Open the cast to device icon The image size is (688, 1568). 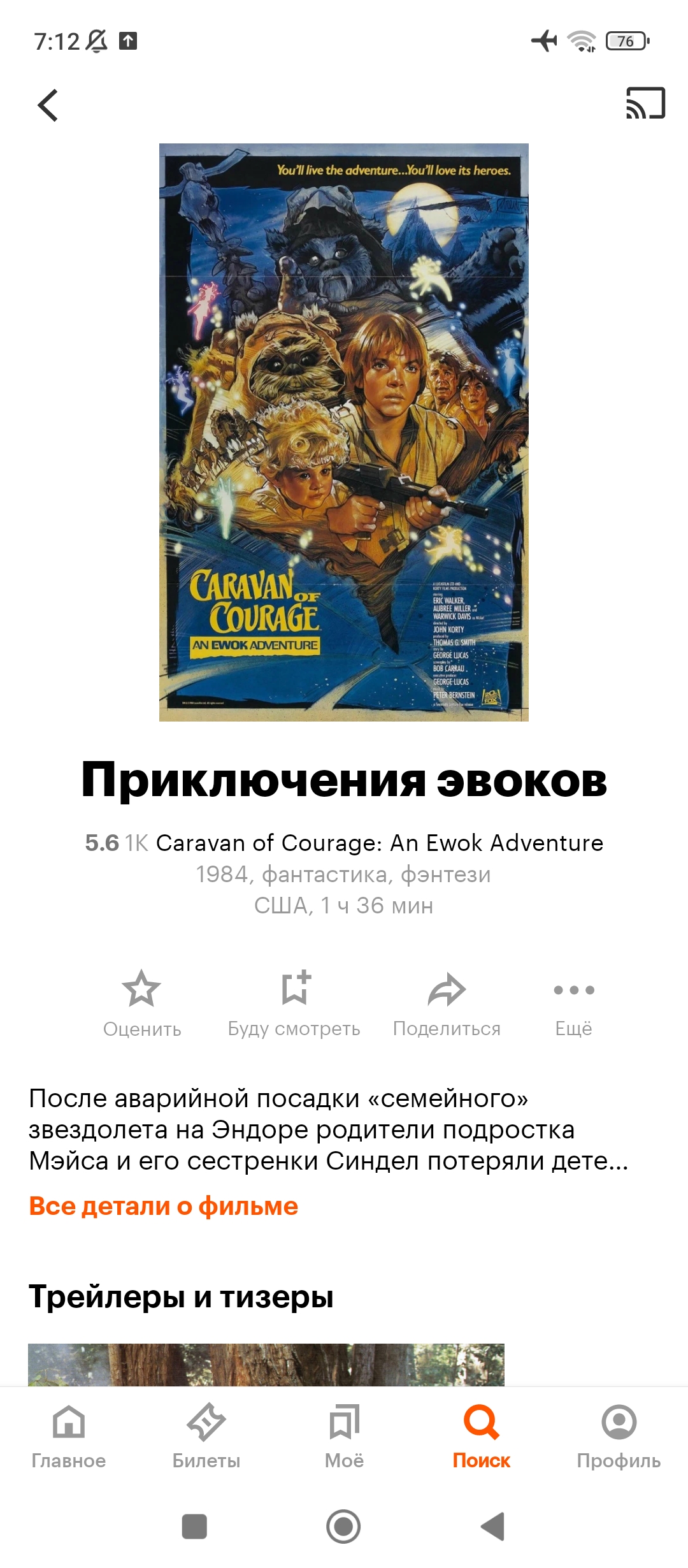click(x=645, y=103)
